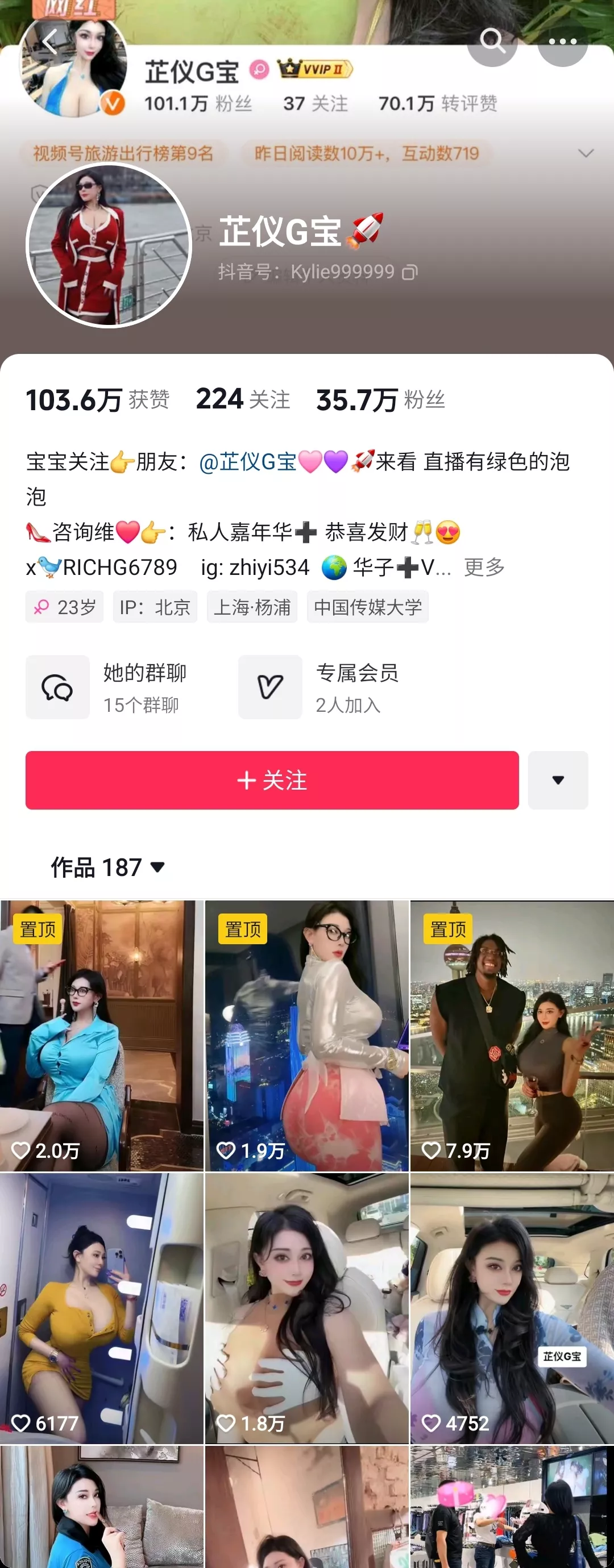
Task: Go back using the top-left arrow
Action: point(50,41)
